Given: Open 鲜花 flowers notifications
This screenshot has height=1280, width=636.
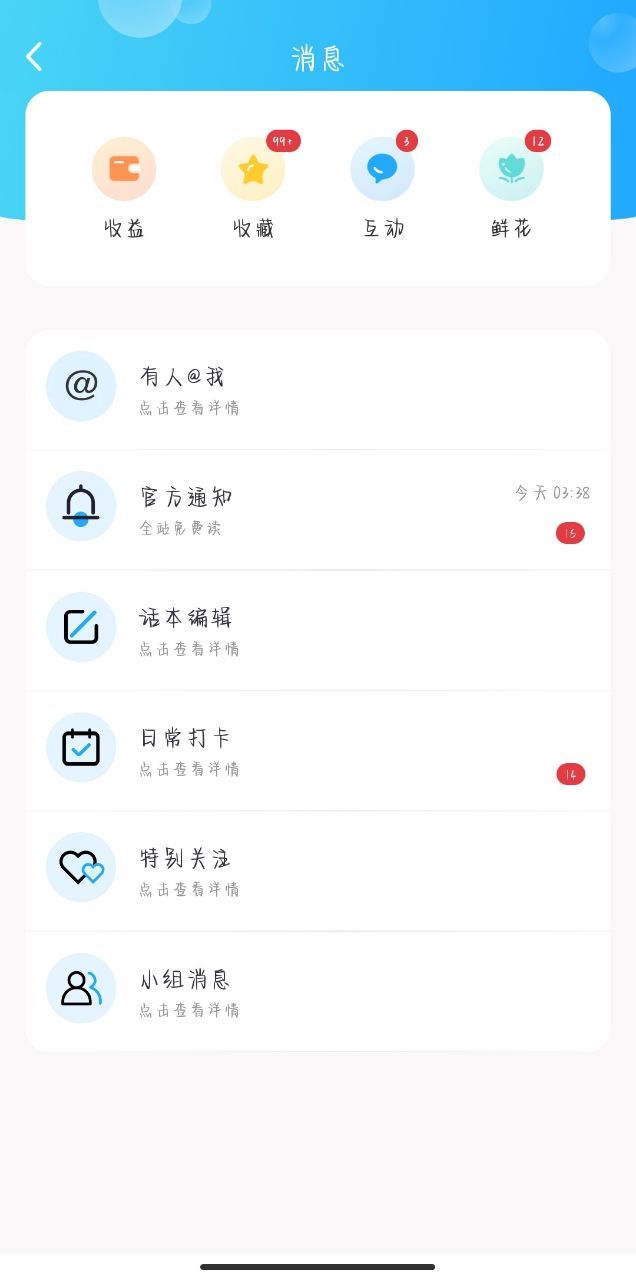Looking at the screenshot, I should click(512, 188).
